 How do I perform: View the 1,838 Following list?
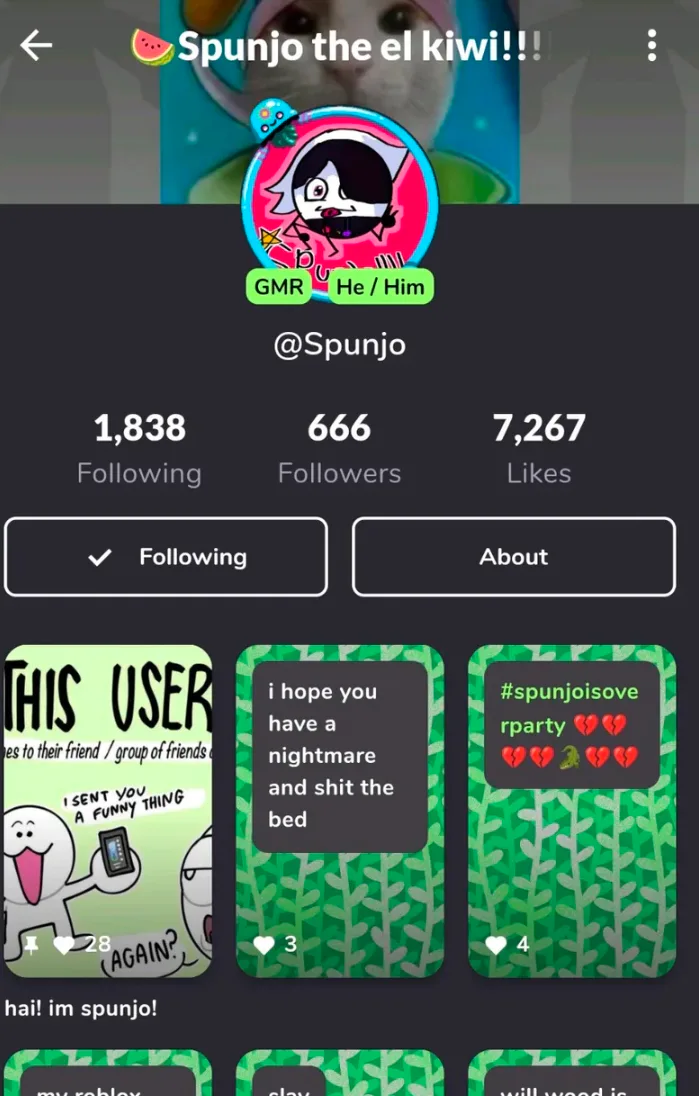coord(140,449)
